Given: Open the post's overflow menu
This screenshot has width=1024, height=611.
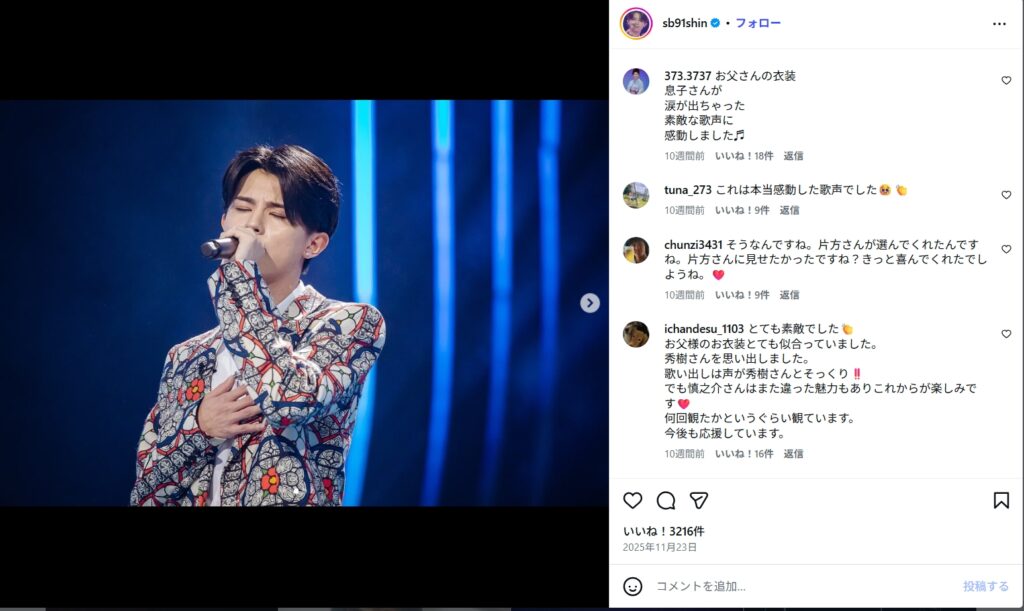Looking at the screenshot, I should (x=999, y=23).
